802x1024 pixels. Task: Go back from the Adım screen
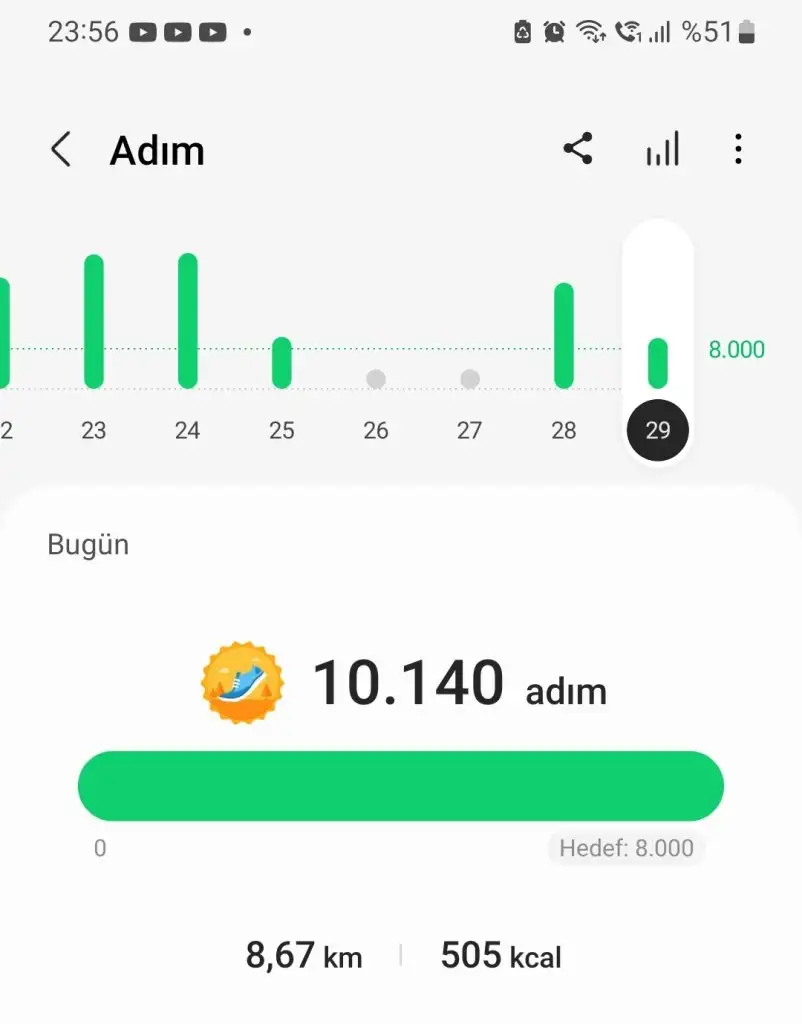point(62,150)
